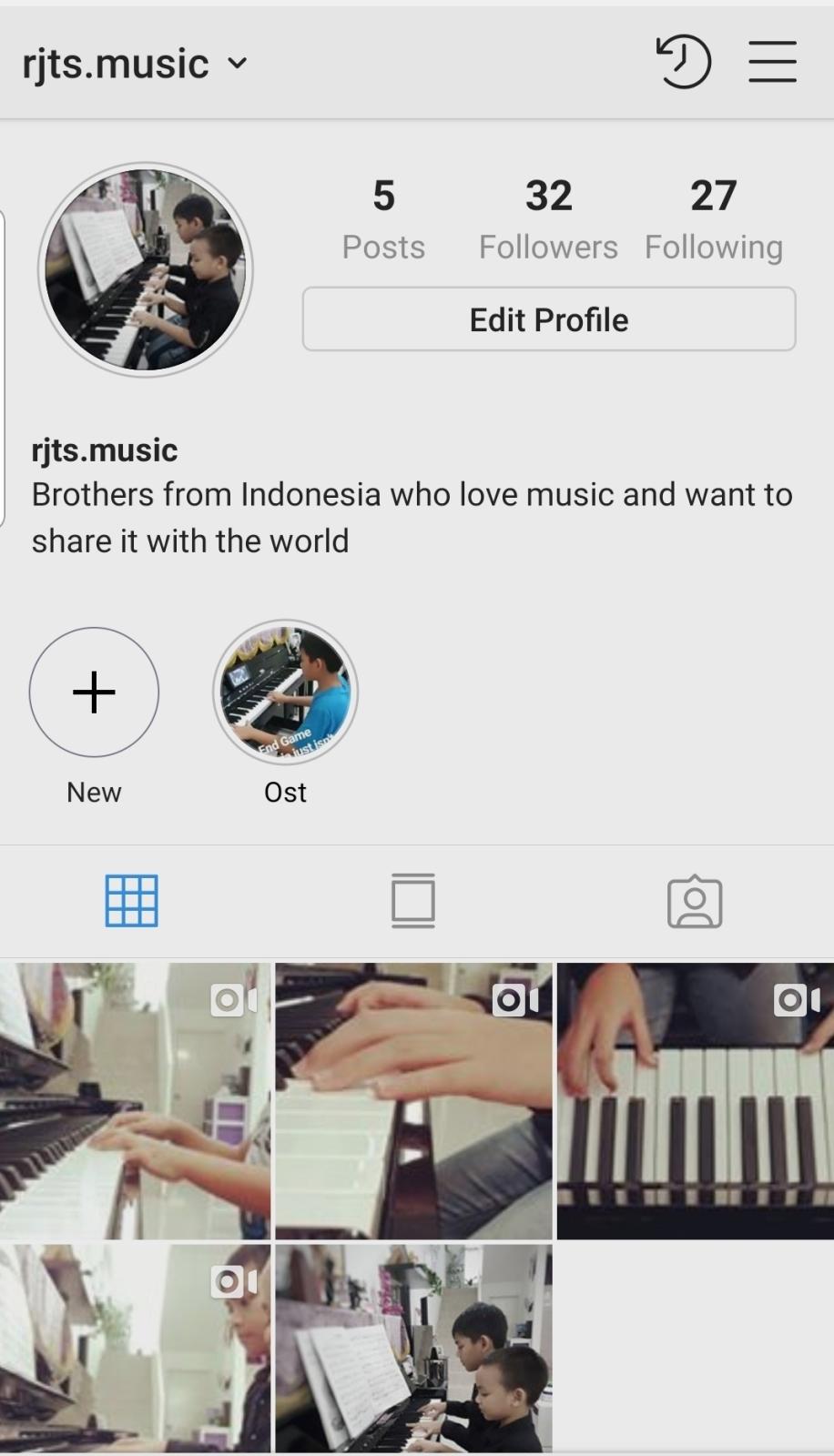The width and height of the screenshot is (834, 1456).
Task: Open the photo post of two boys playing piano
Action: pyautogui.click(x=413, y=1349)
